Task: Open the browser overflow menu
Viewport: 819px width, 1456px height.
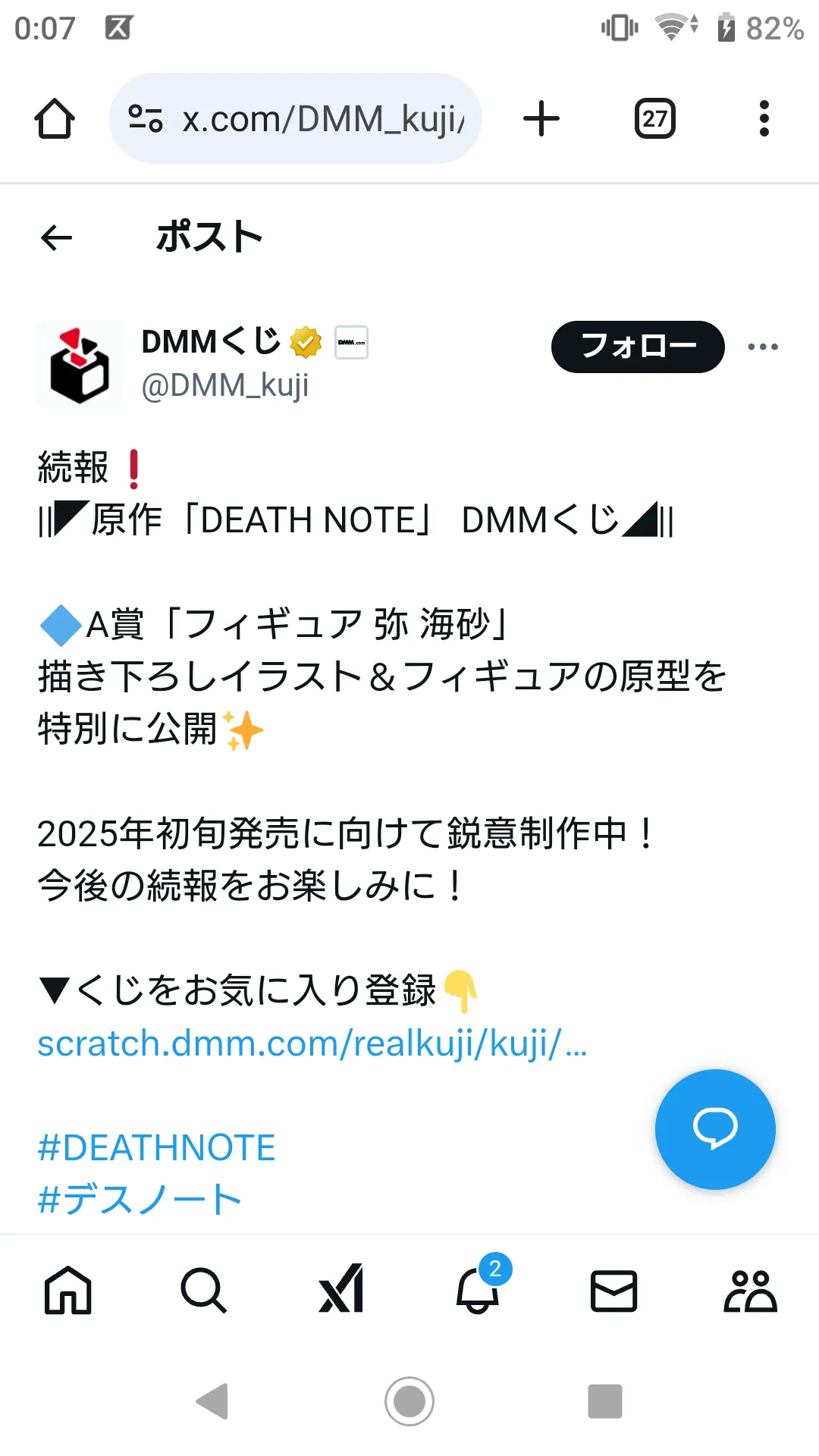Action: click(764, 119)
